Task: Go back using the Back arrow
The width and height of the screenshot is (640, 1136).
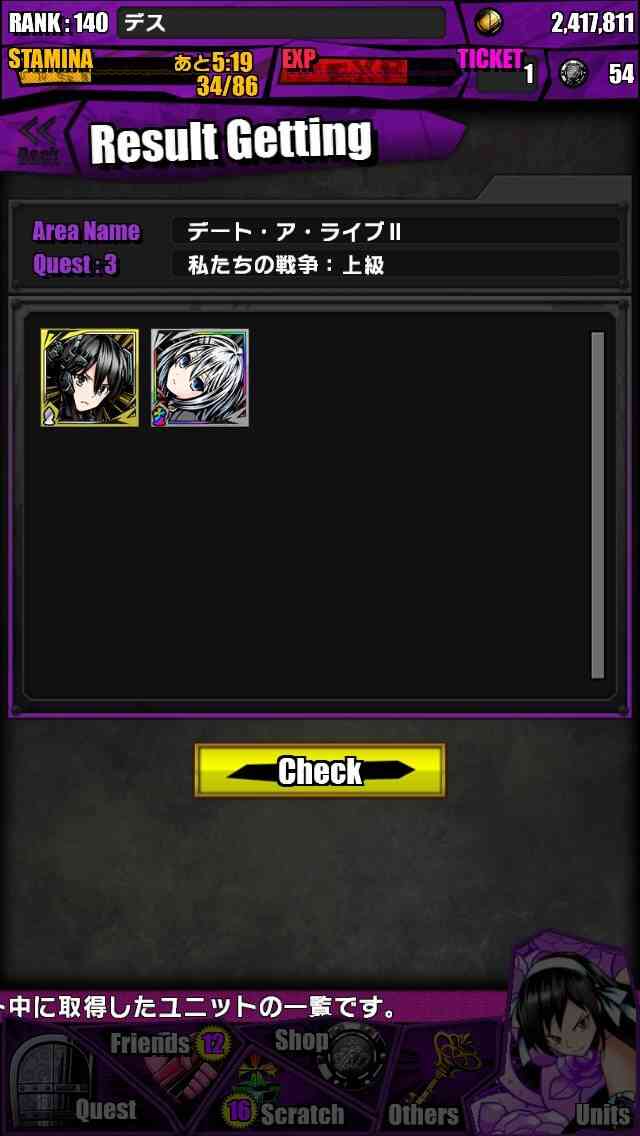Action: coord(36,139)
